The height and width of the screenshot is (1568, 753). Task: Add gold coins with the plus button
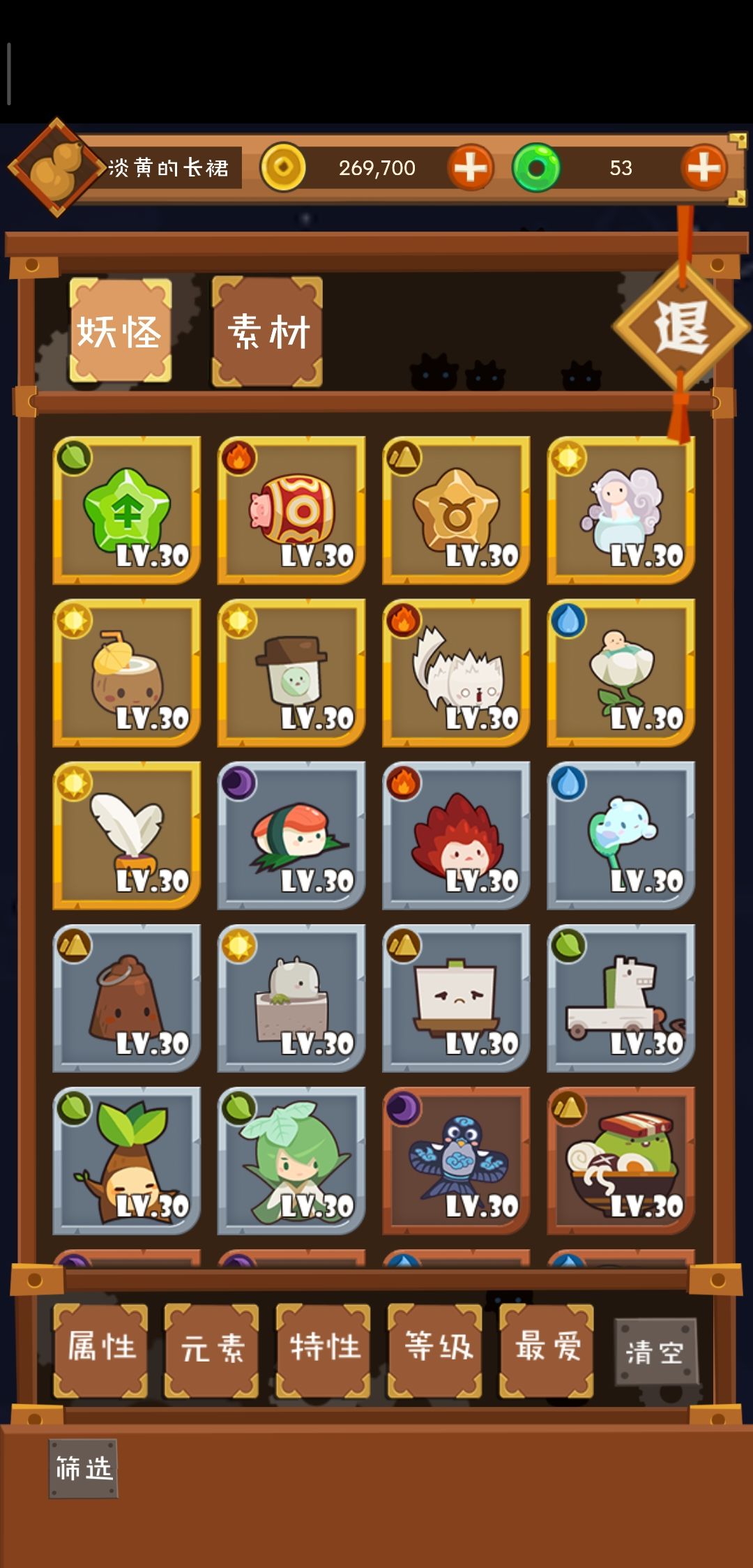(471, 167)
